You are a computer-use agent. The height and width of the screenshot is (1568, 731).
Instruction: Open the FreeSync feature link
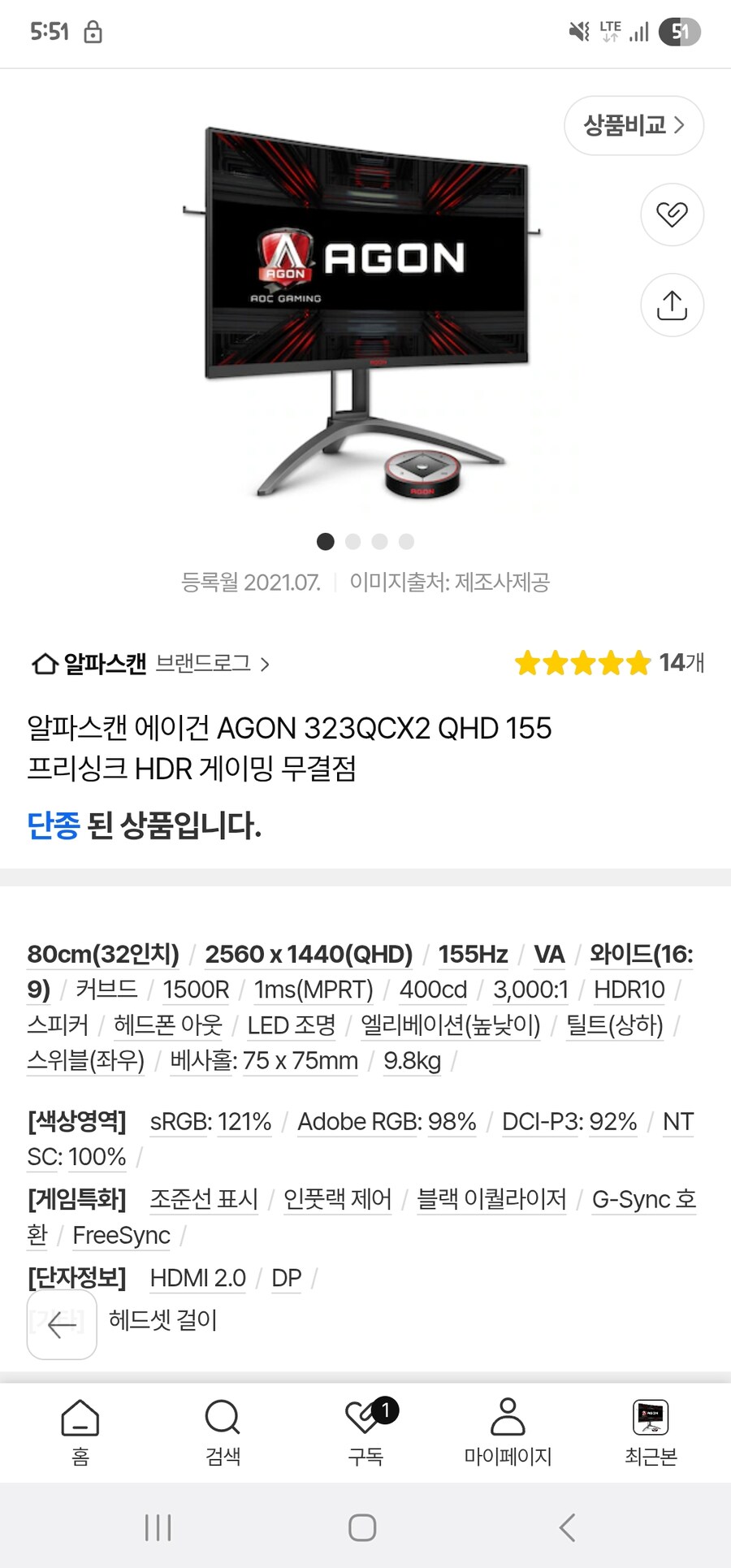(x=122, y=1235)
